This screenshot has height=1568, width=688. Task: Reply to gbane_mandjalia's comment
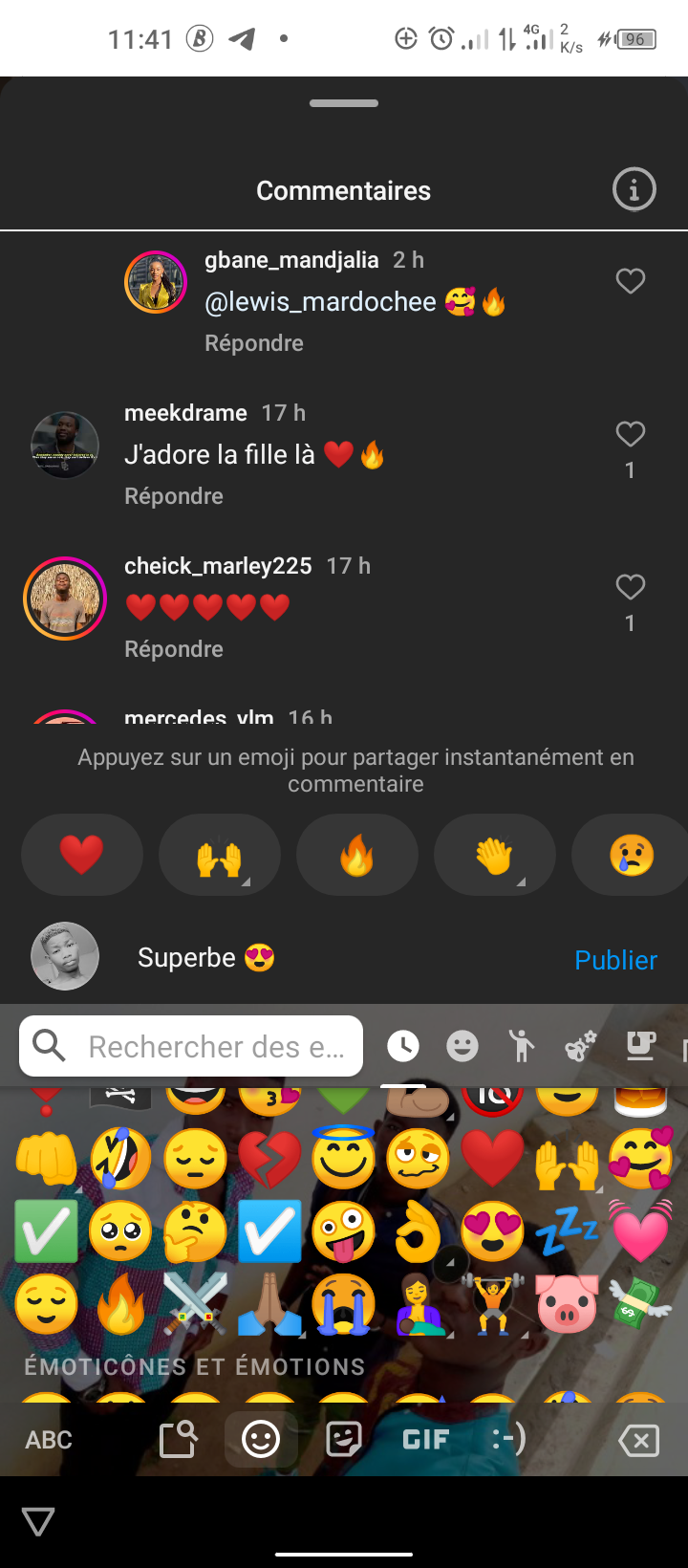coord(254,343)
